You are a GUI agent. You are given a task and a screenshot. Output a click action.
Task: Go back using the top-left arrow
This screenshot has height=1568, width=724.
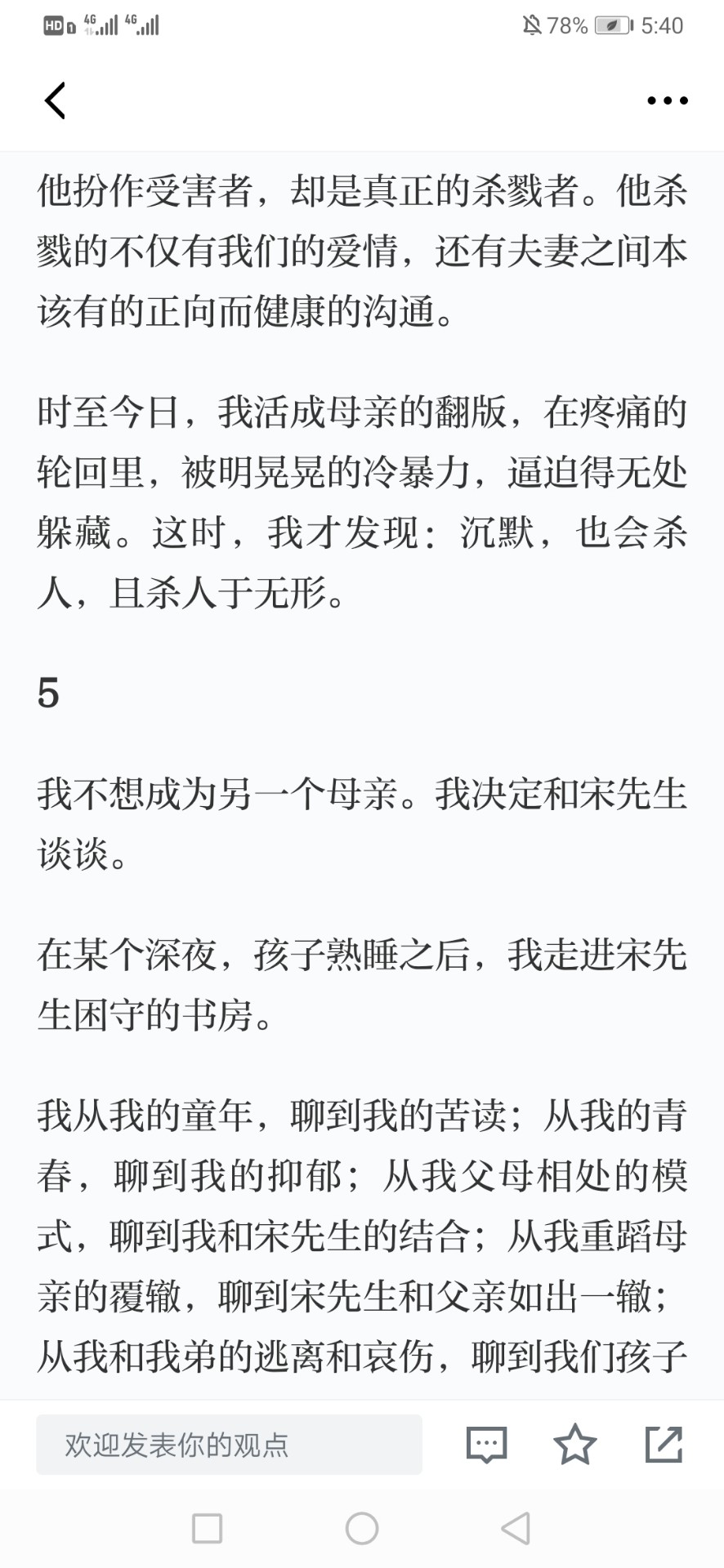point(55,101)
